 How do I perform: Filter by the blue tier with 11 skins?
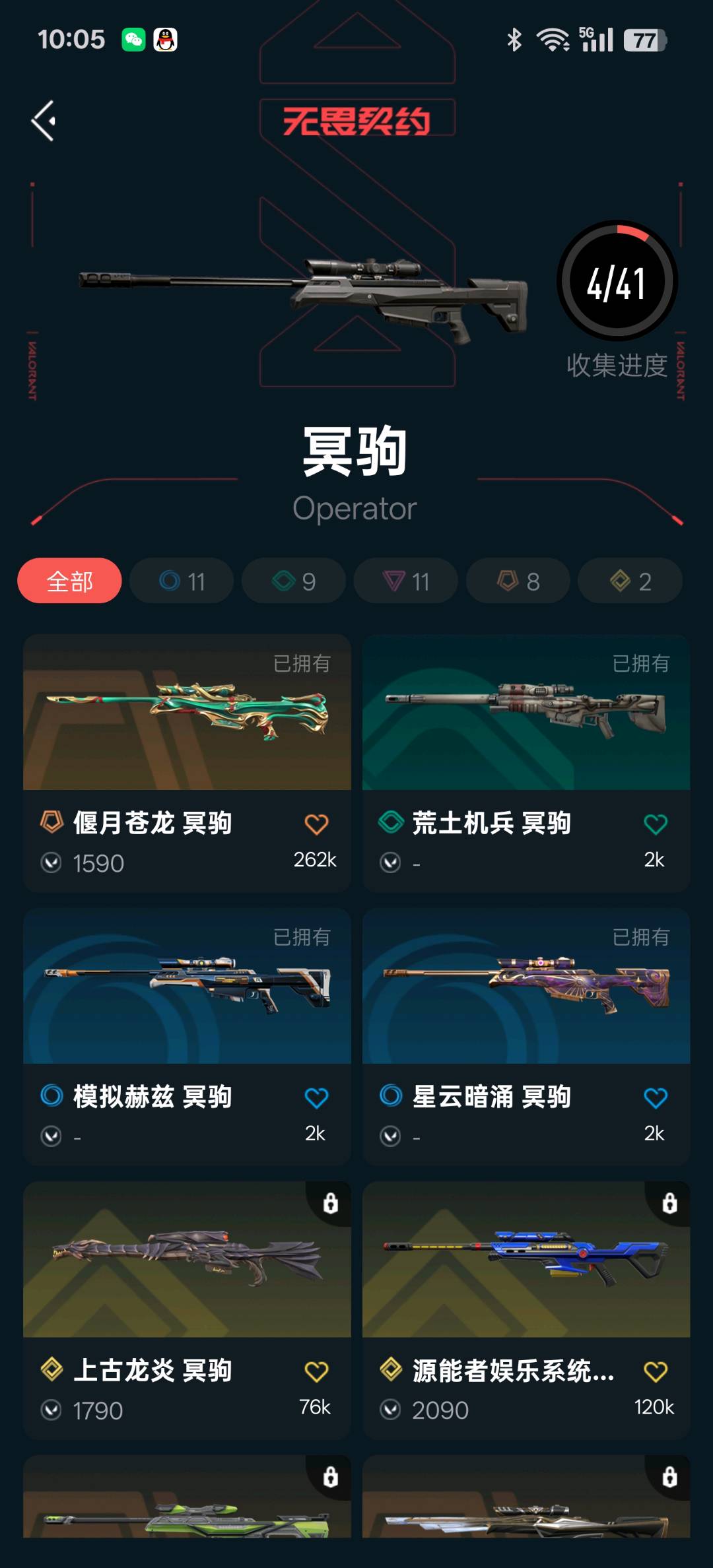click(x=182, y=581)
